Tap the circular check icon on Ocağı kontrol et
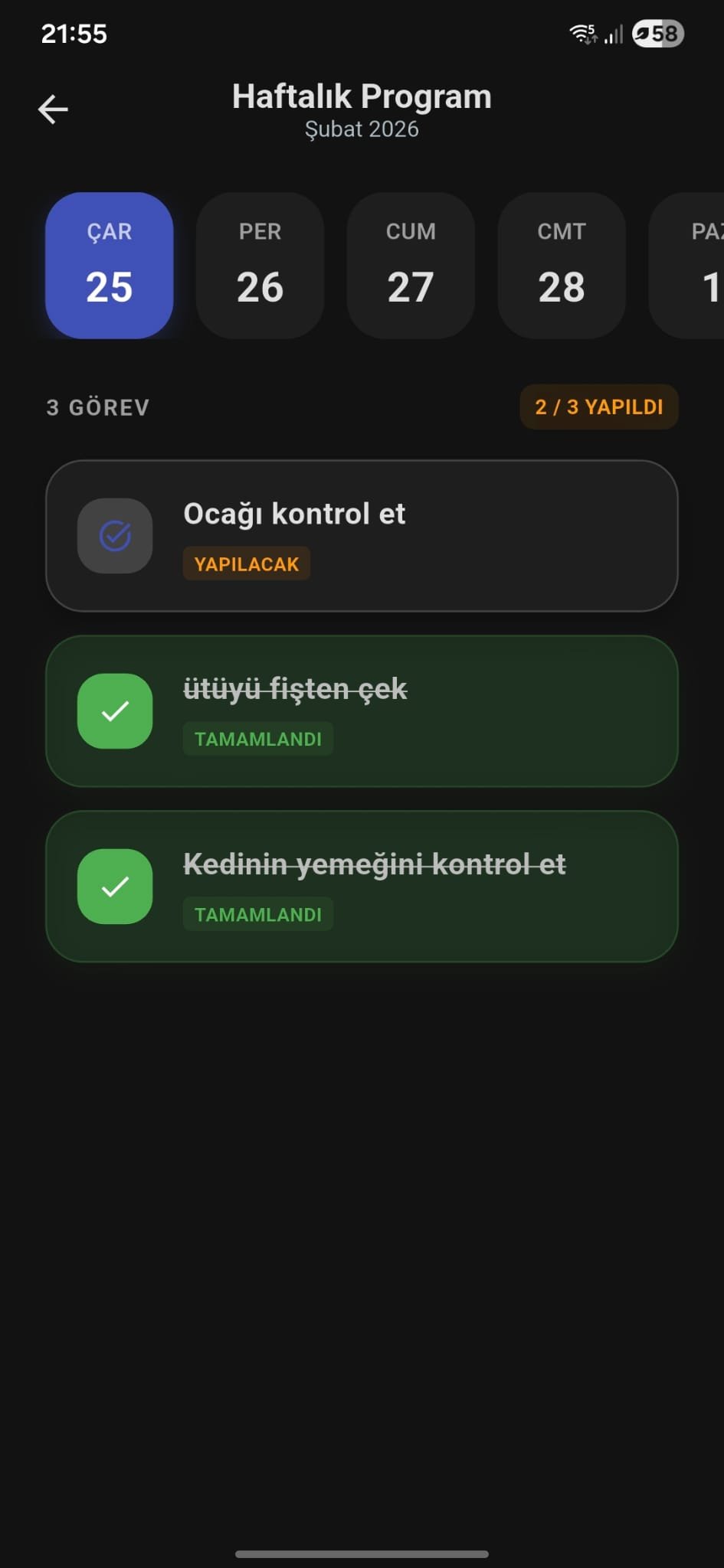This screenshot has width=724, height=1568. click(x=114, y=535)
